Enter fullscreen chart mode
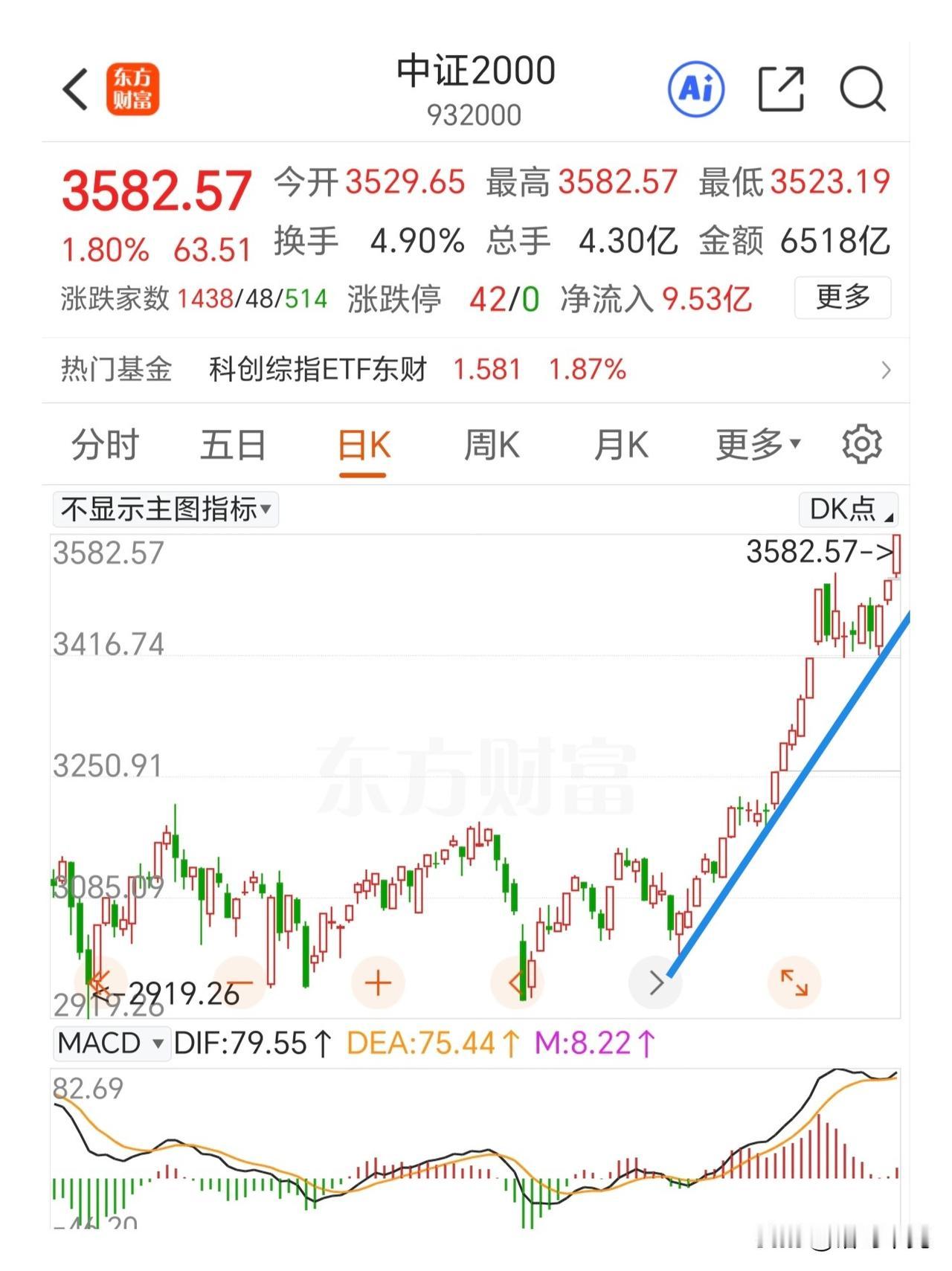Viewport: 952px width, 1271px height. pos(795,982)
